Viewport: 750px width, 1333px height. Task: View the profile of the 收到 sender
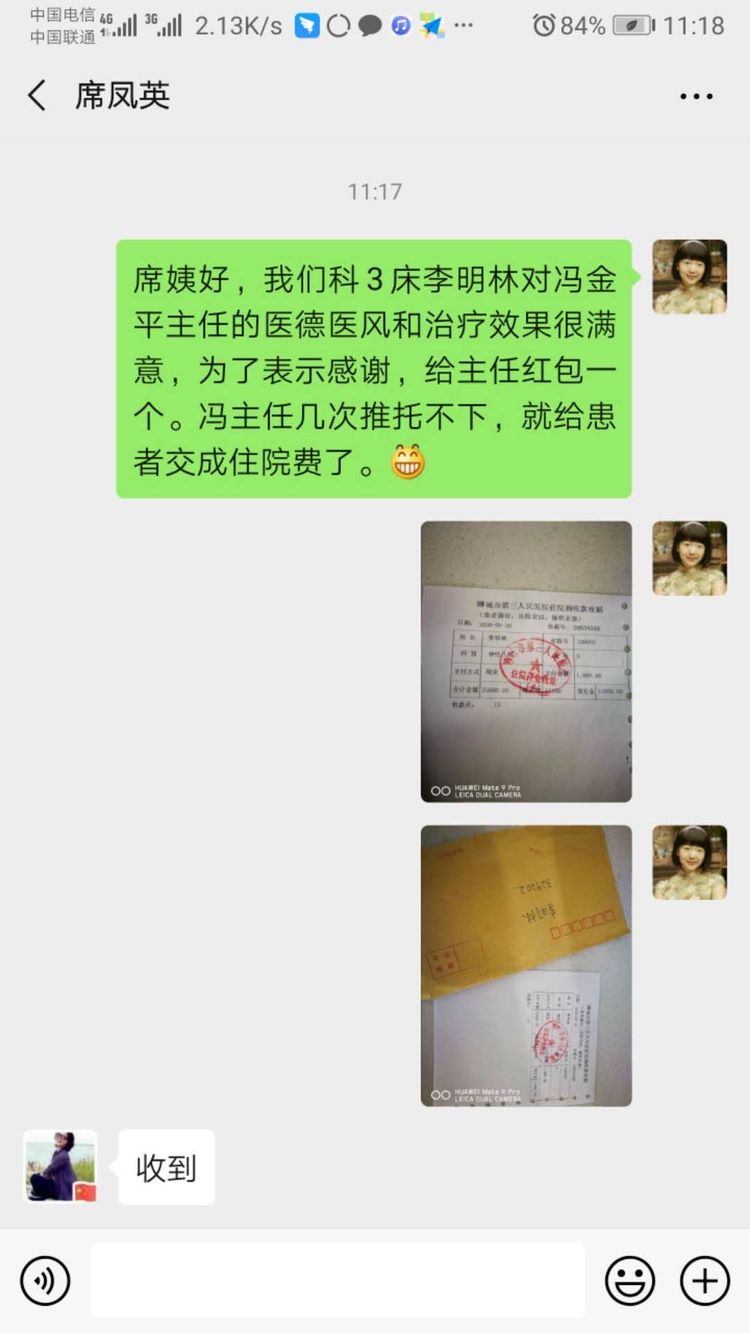(60, 1166)
